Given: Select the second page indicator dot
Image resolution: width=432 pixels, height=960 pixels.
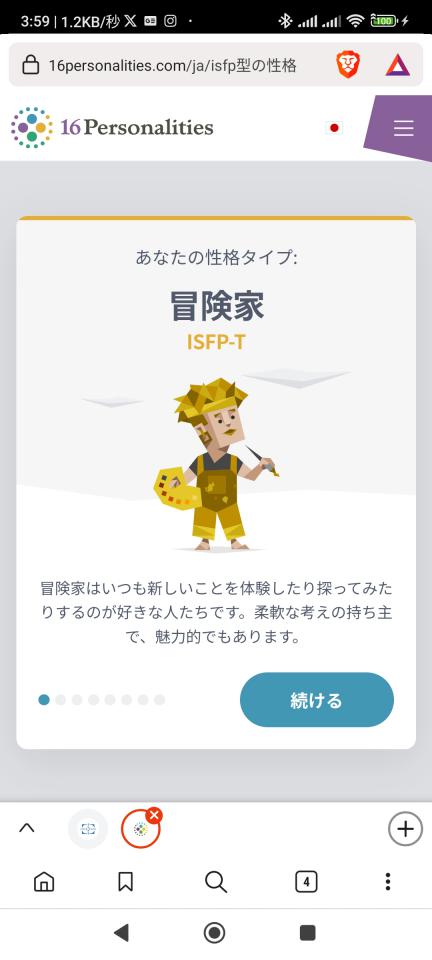Looking at the screenshot, I should (x=61, y=700).
